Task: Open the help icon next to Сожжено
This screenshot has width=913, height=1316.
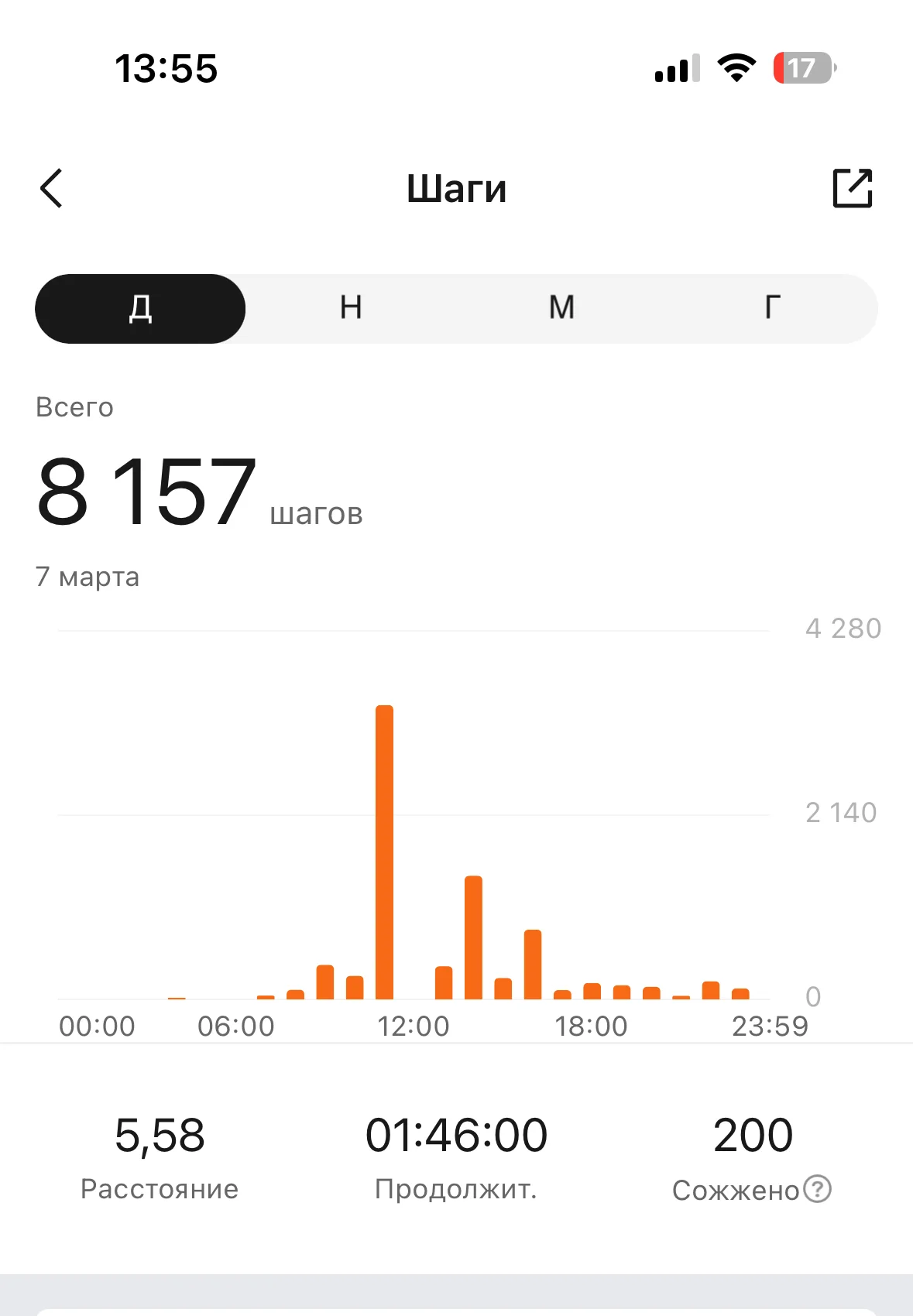Action: (817, 1189)
